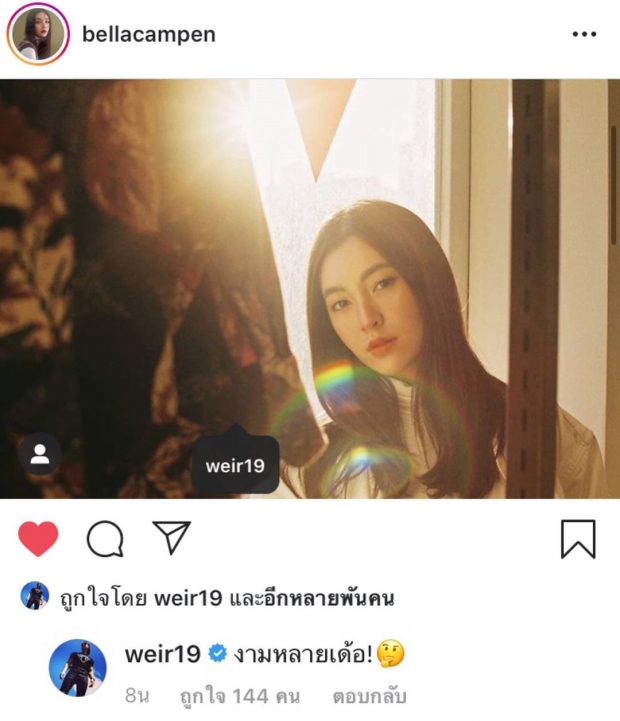Open the weir19 tag bubble on photo
Viewport: 620px width, 721px height.
[235, 467]
